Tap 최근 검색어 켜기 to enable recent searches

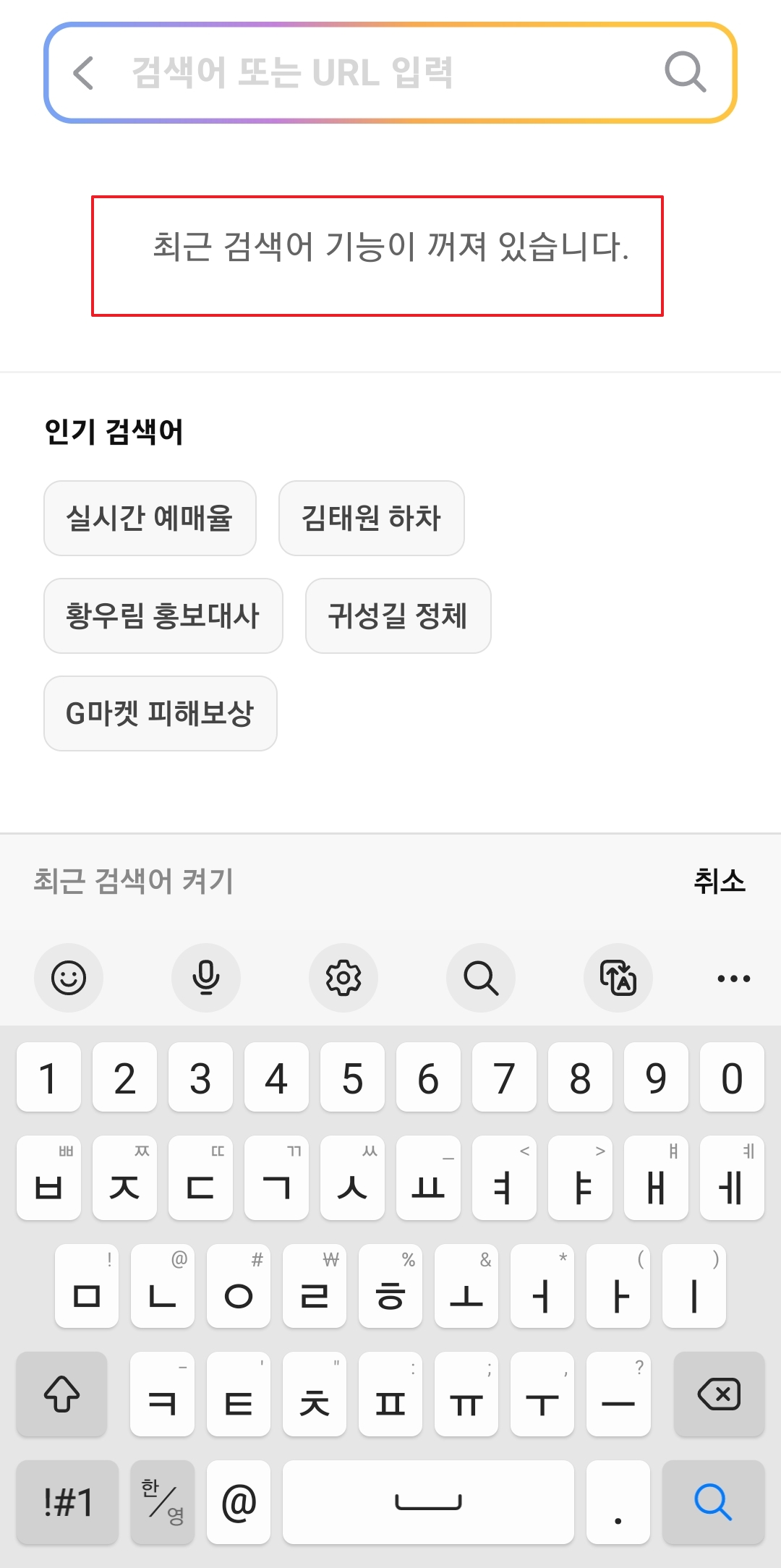click(x=134, y=881)
